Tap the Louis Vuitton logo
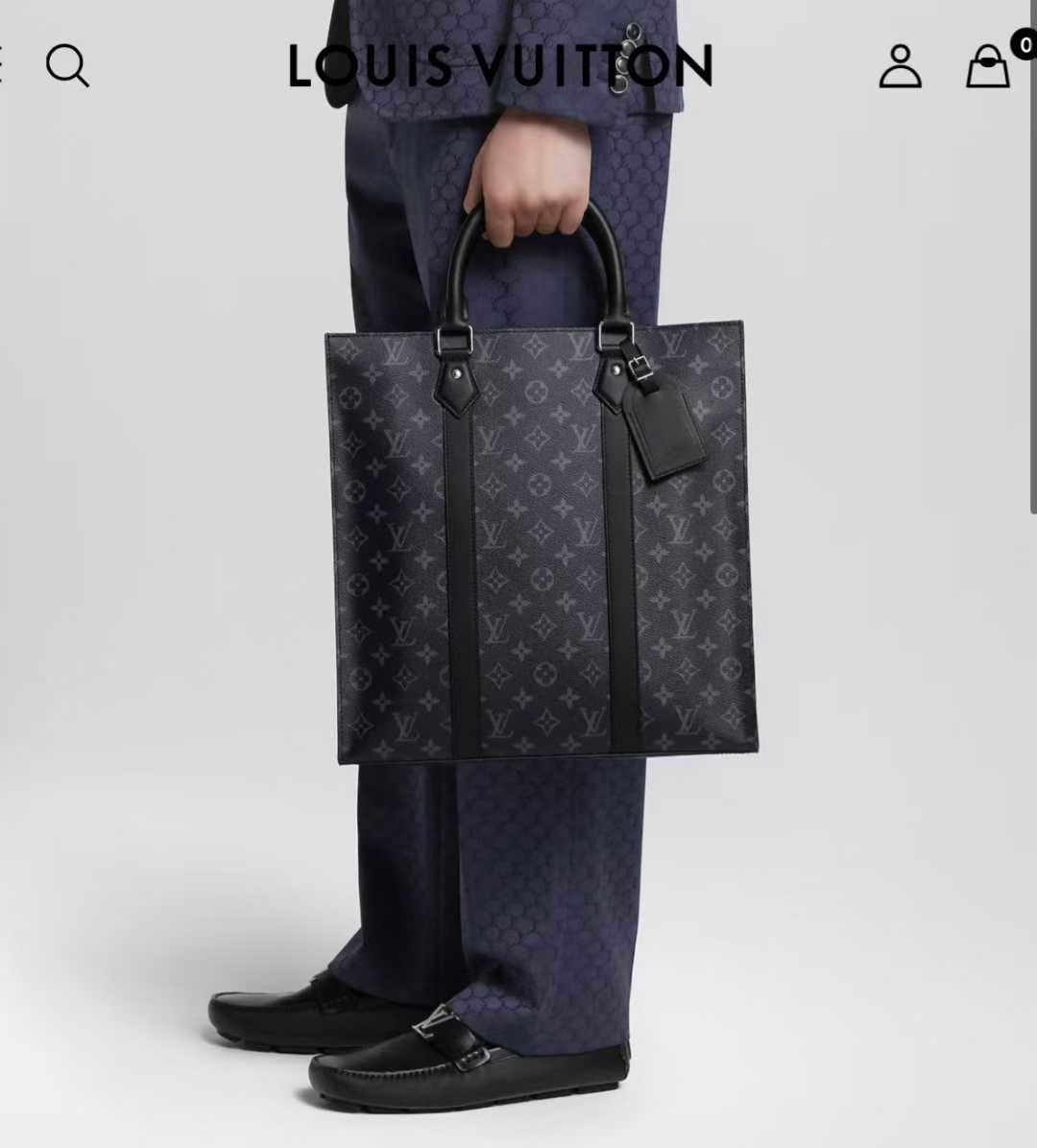1037x1148 pixels. click(x=499, y=65)
